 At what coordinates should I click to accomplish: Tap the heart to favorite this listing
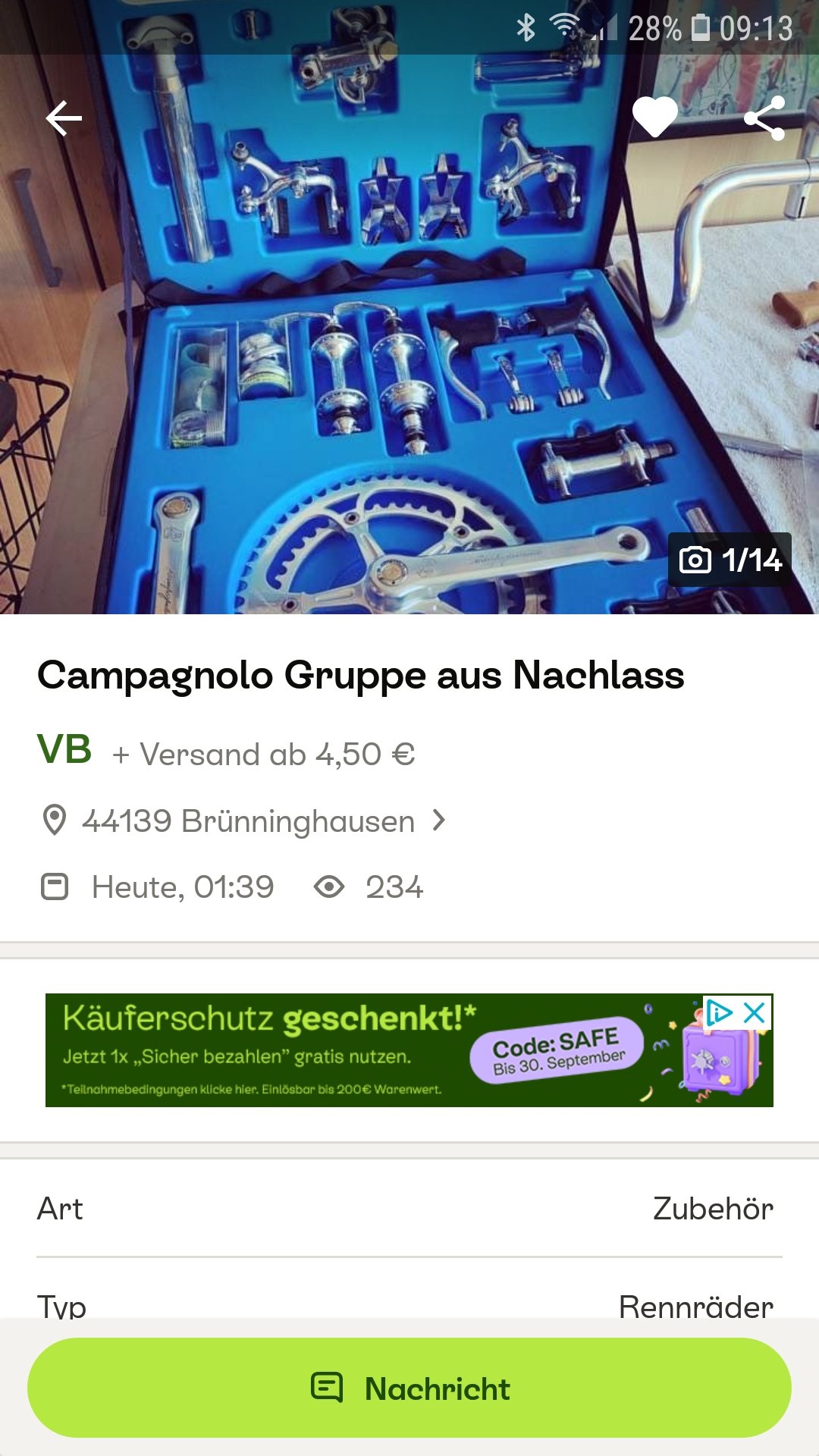(654, 118)
